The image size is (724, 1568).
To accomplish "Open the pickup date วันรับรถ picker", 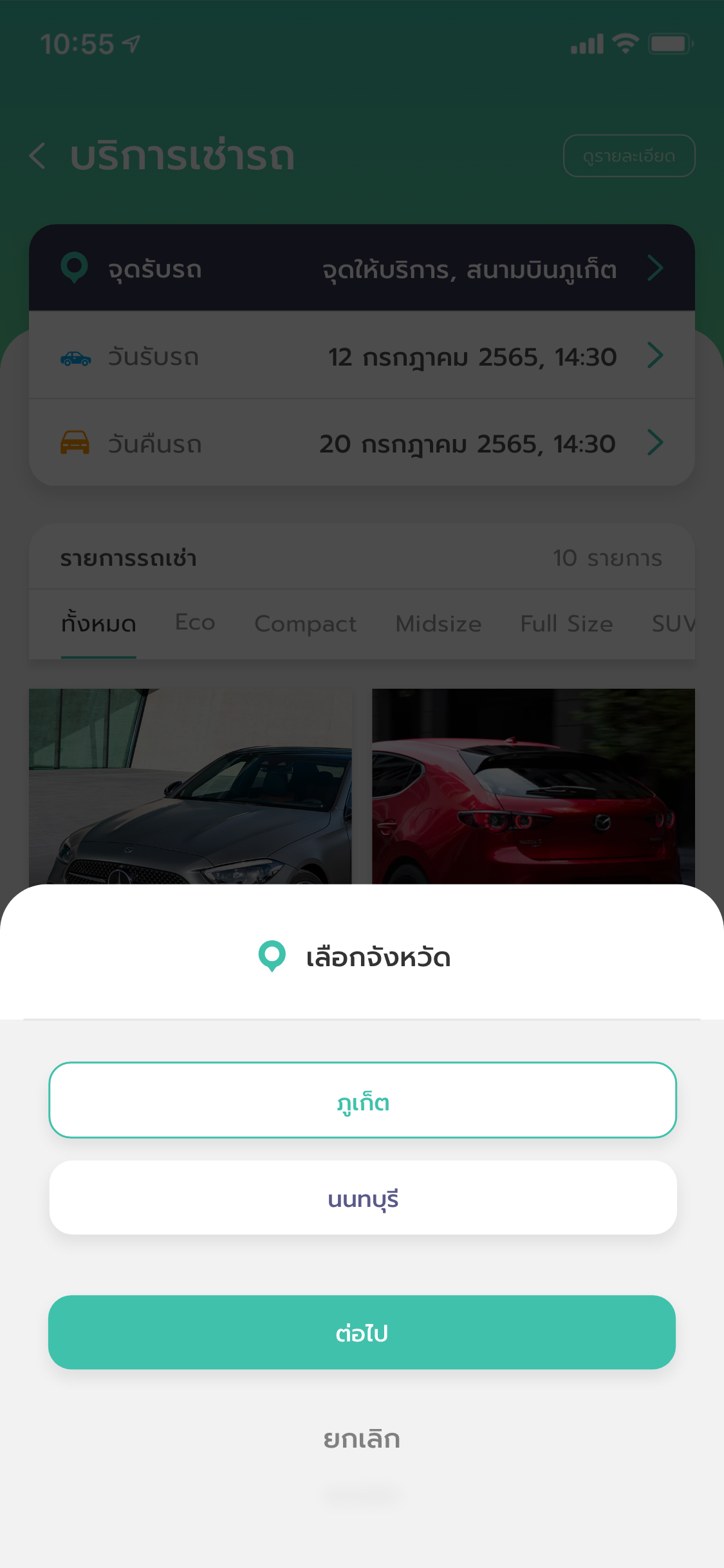I will pos(362,357).
